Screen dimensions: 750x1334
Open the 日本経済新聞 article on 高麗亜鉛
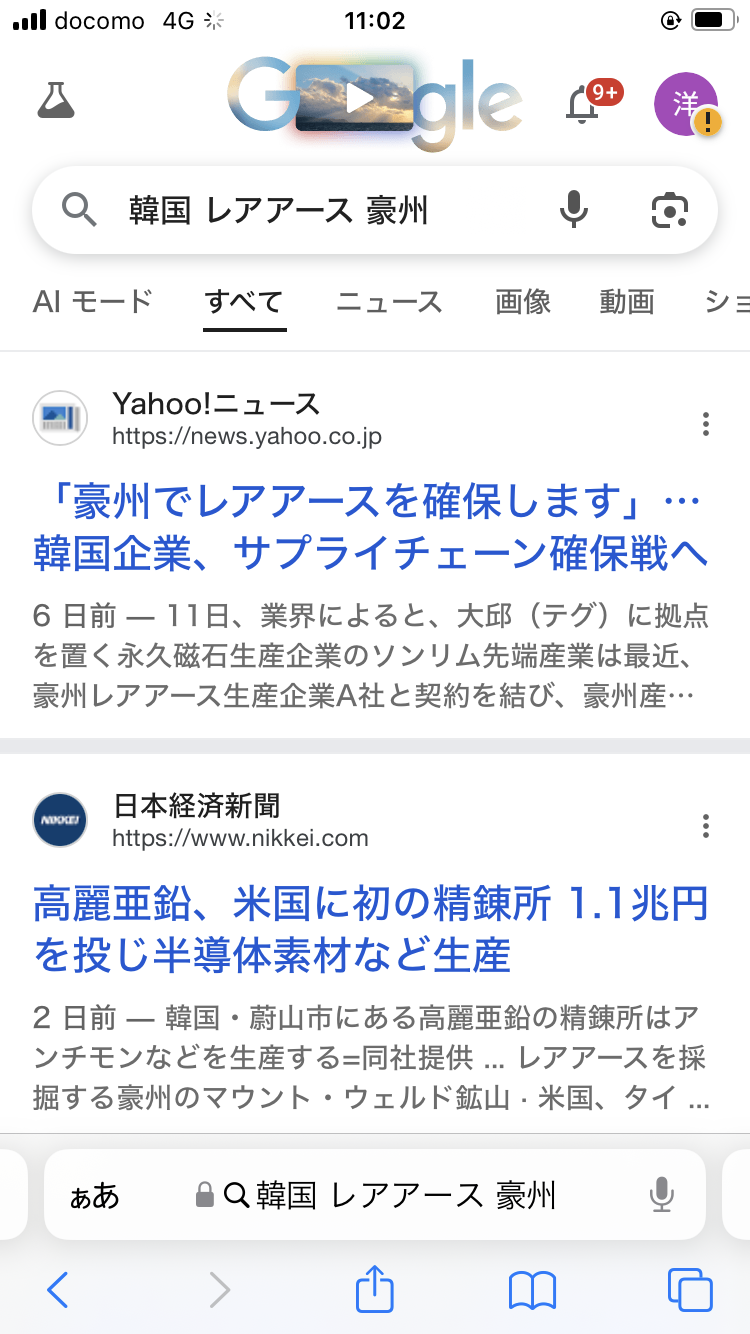point(370,930)
